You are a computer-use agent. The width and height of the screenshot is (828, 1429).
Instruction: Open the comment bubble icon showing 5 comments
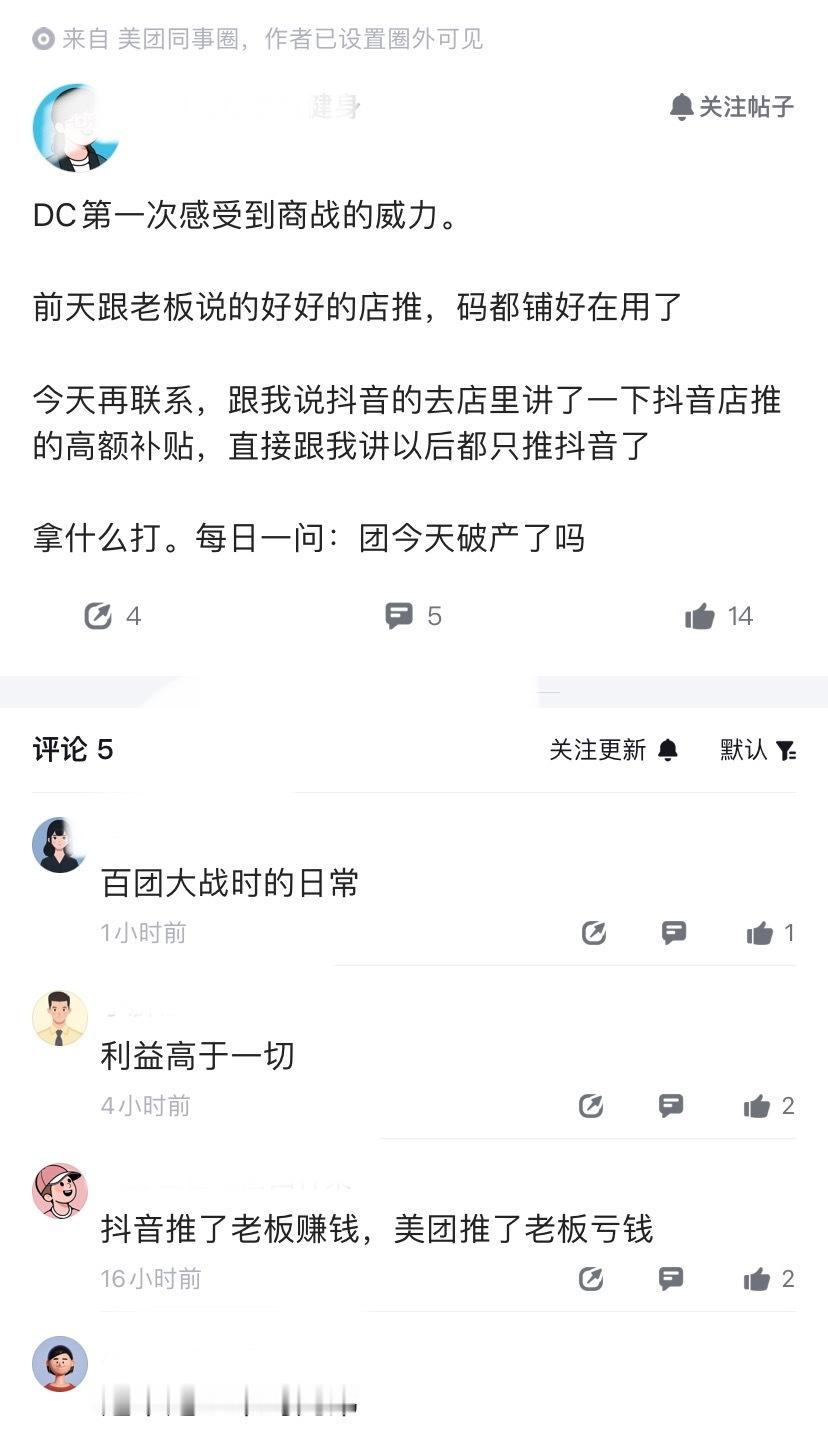(x=401, y=616)
